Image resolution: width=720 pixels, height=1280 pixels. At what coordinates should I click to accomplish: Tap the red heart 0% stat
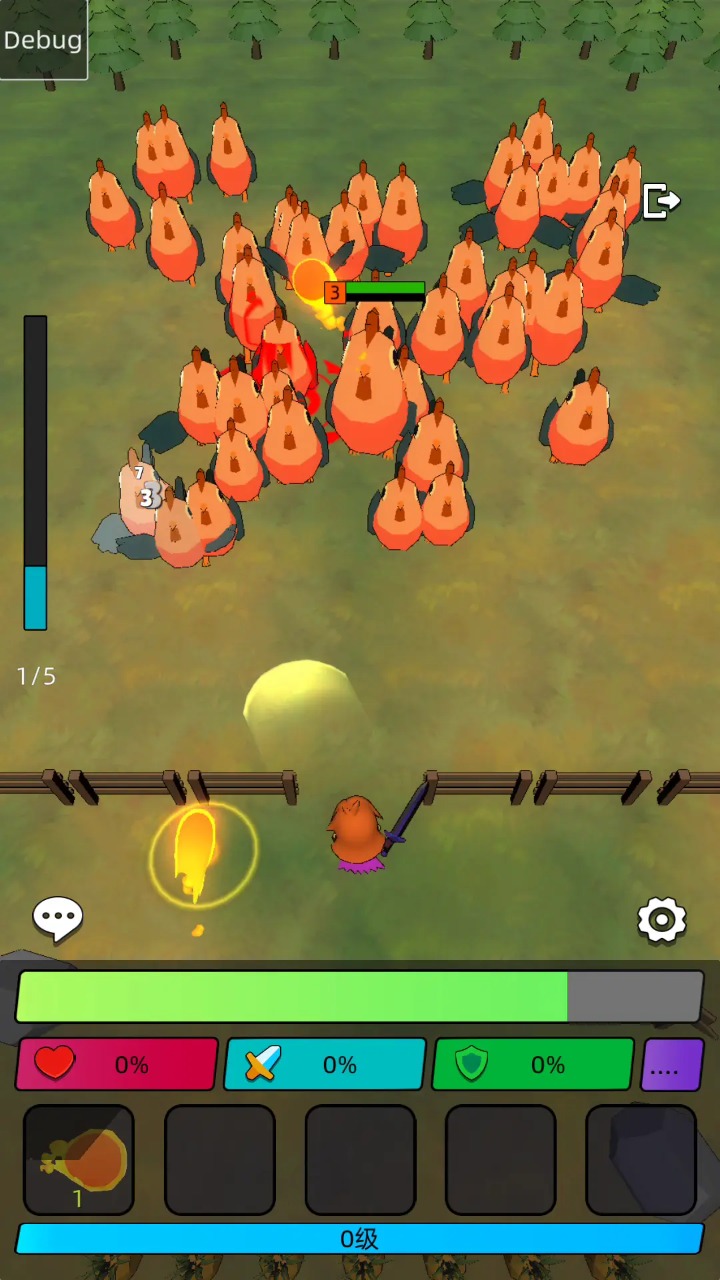tap(117, 1065)
